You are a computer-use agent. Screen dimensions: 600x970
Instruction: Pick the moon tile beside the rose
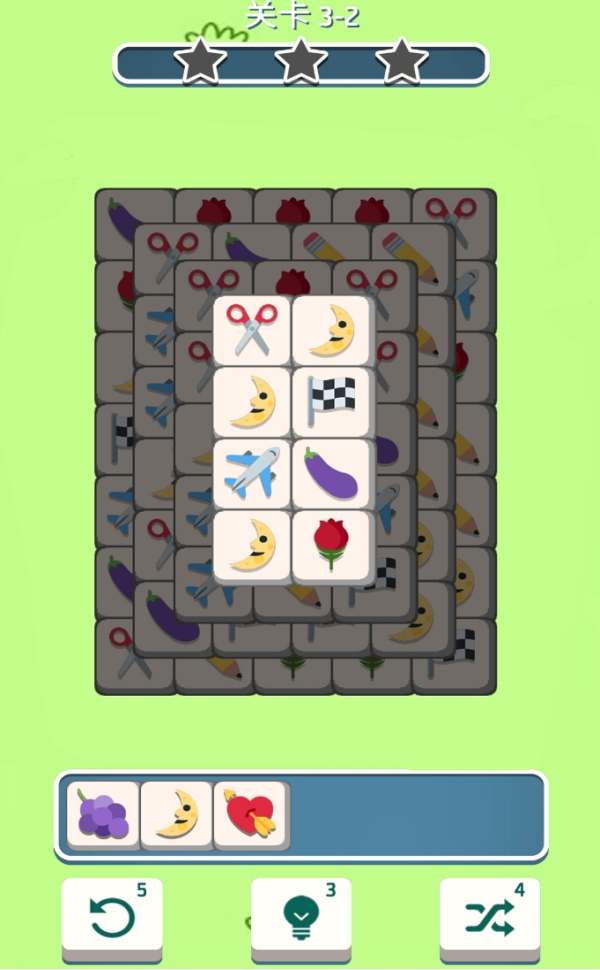pyautogui.click(x=252, y=545)
